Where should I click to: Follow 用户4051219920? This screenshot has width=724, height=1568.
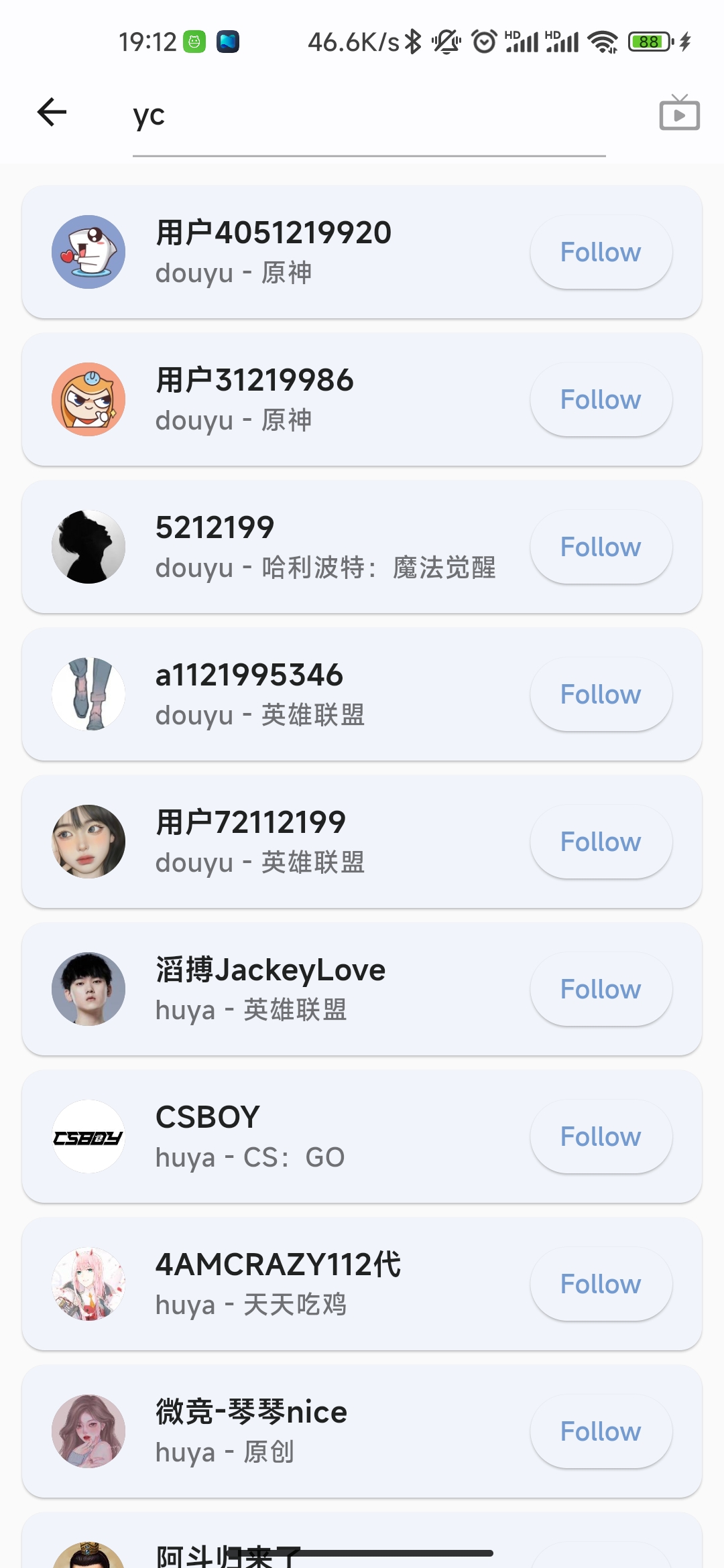click(x=601, y=253)
